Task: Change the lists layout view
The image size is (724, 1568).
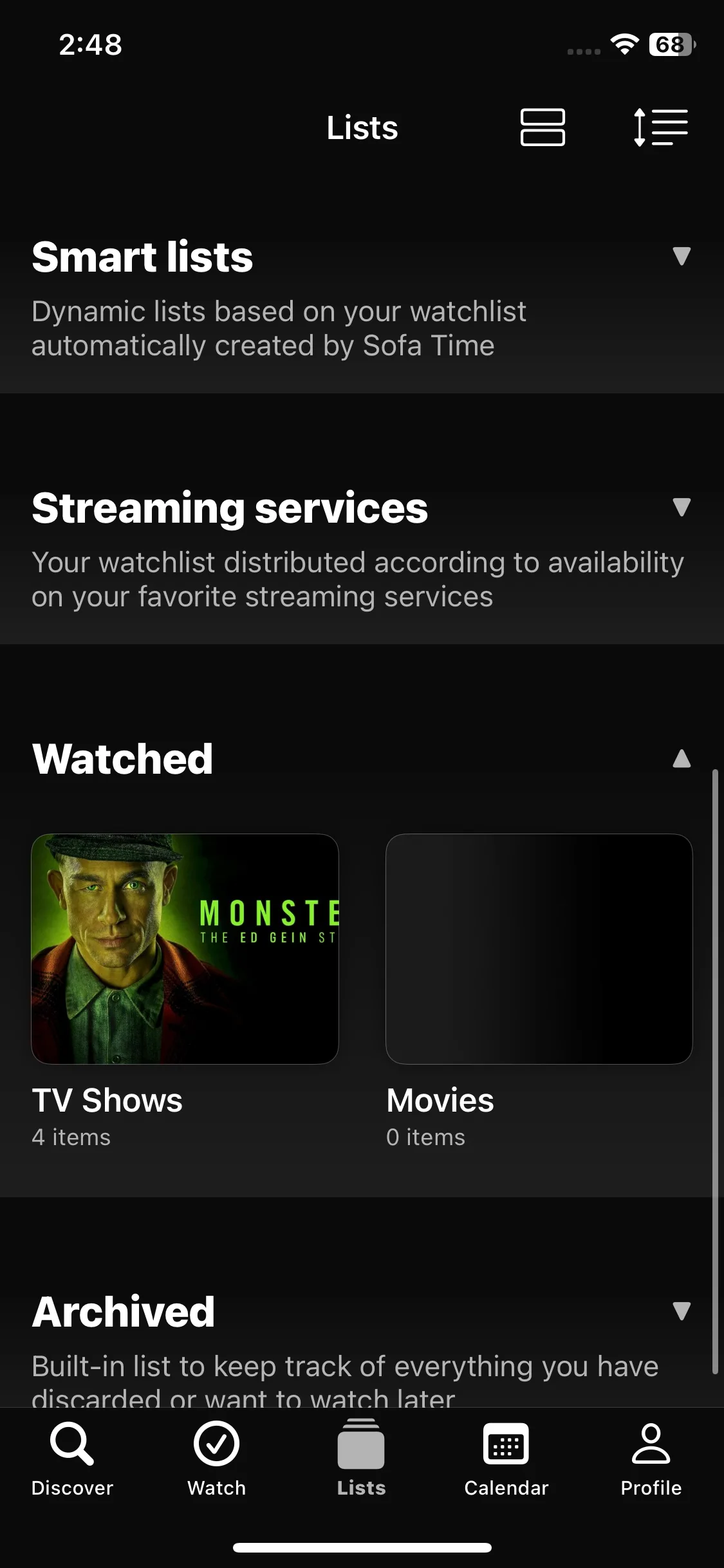Action: click(x=542, y=127)
